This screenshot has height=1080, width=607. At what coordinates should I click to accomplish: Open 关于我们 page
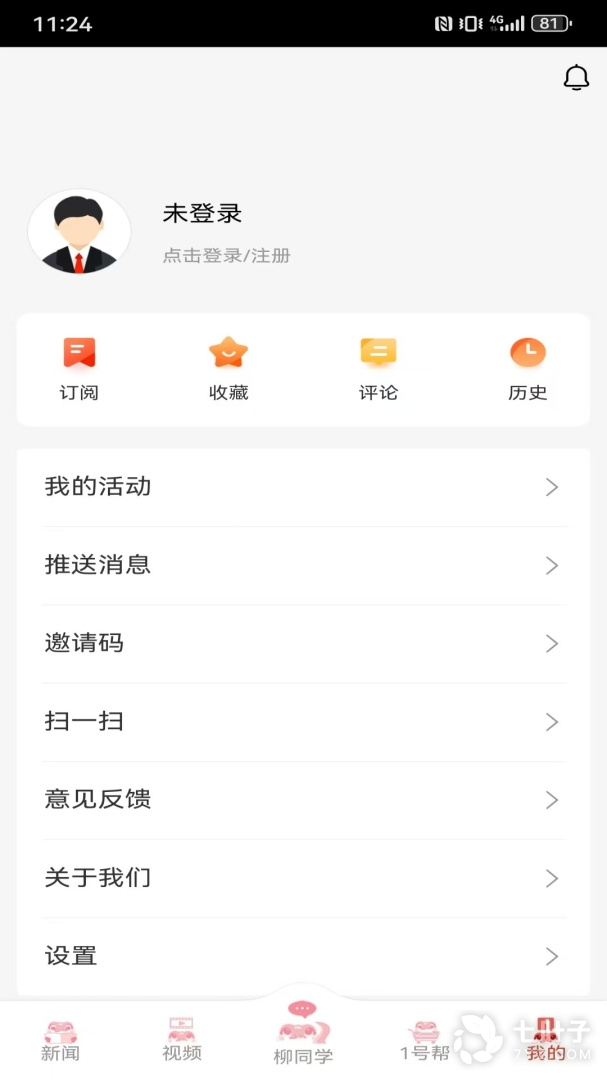point(303,878)
